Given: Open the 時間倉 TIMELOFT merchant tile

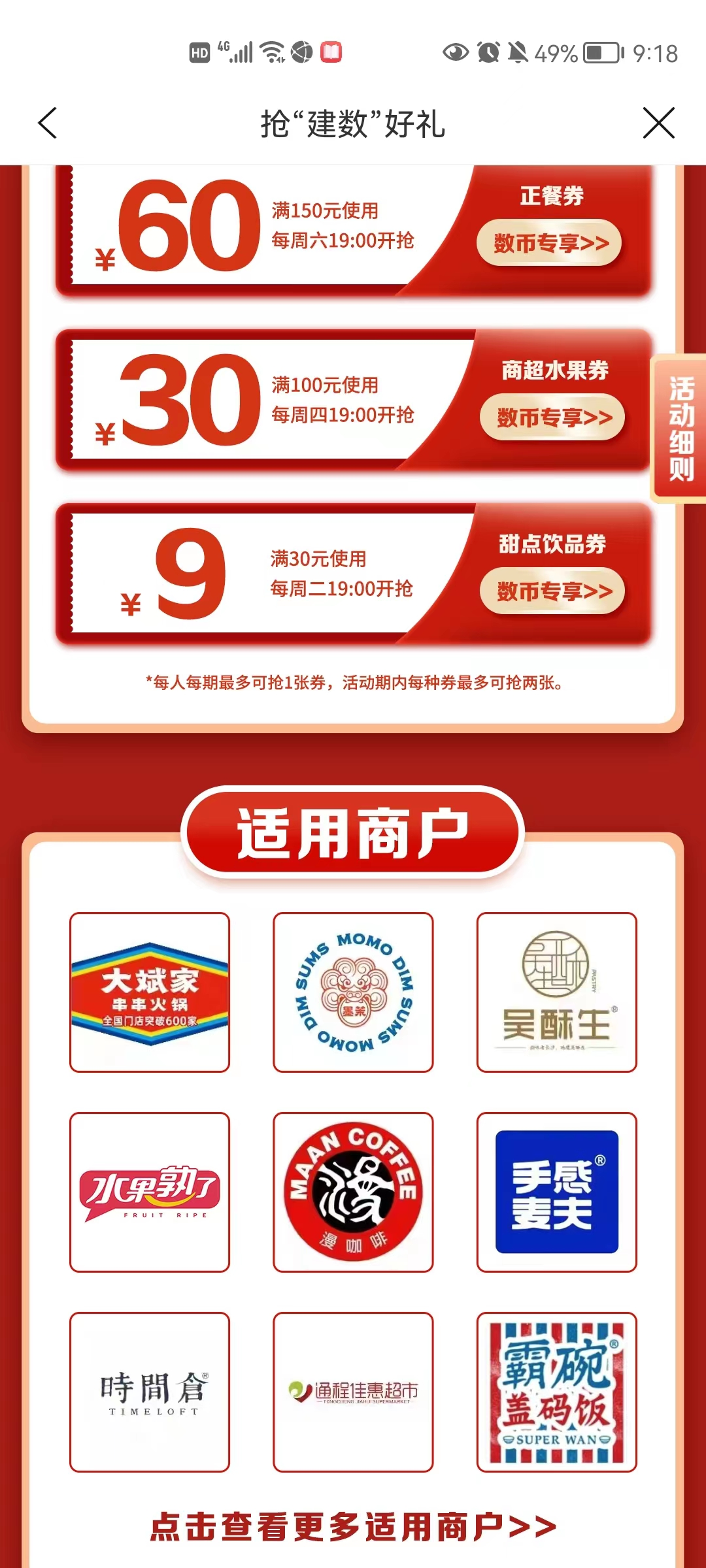Looking at the screenshot, I should (x=150, y=1392).
